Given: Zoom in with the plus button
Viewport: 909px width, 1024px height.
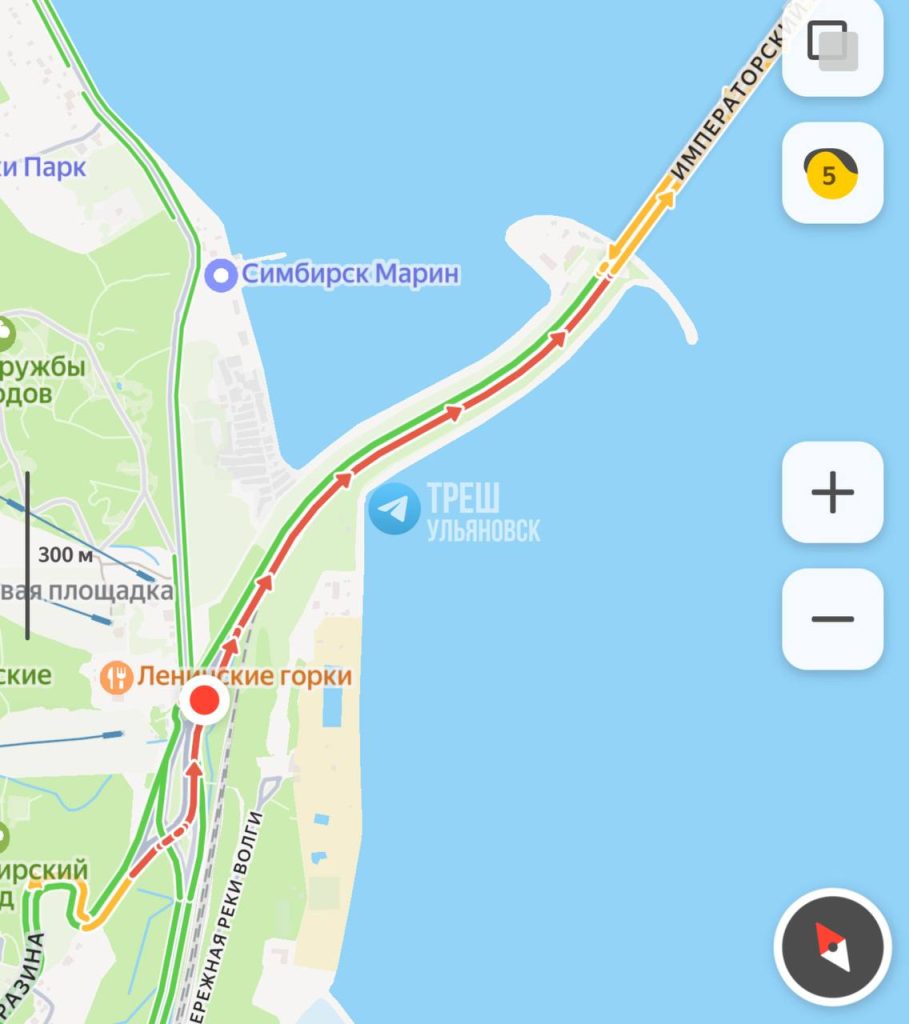Looking at the screenshot, I should click(x=832, y=492).
